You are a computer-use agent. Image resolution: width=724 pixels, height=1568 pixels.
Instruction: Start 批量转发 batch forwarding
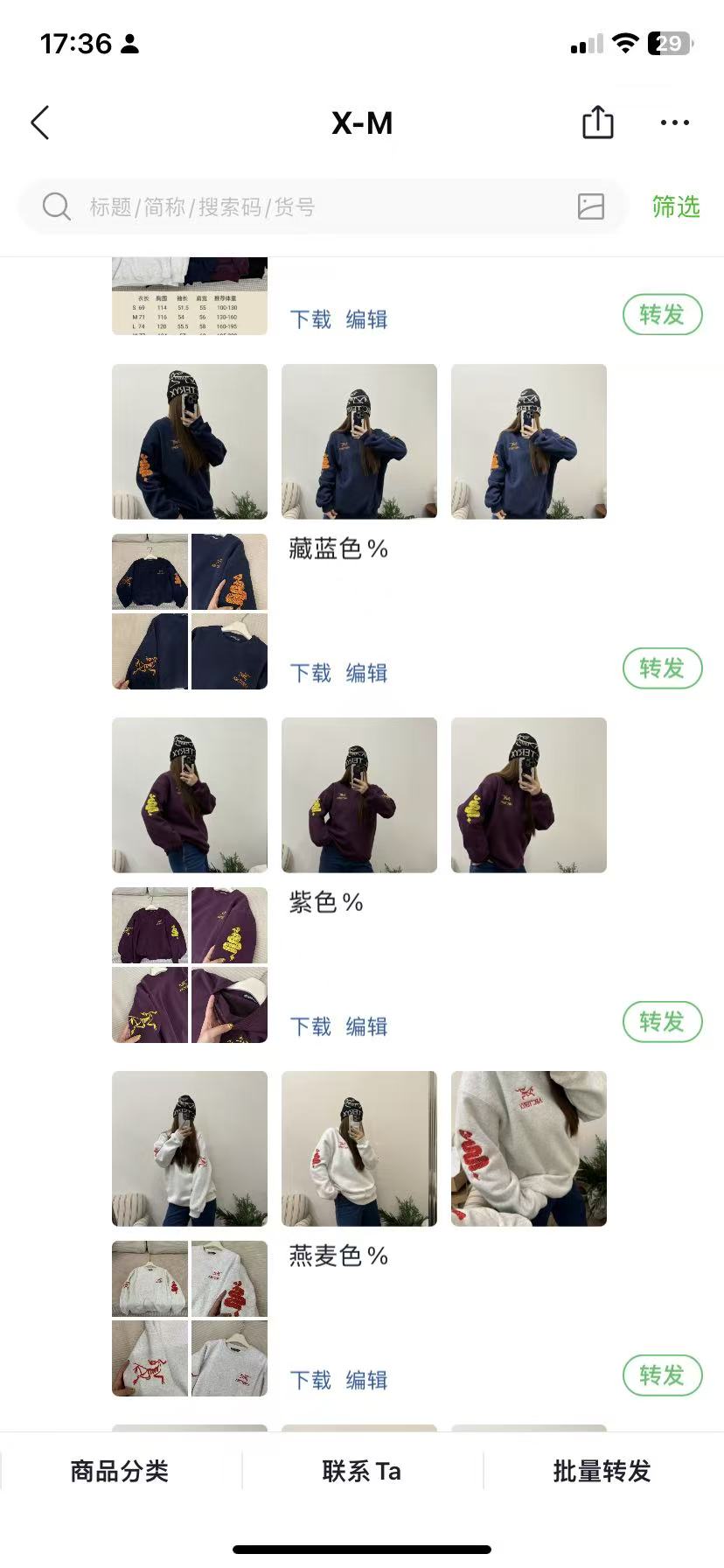tap(602, 1472)
